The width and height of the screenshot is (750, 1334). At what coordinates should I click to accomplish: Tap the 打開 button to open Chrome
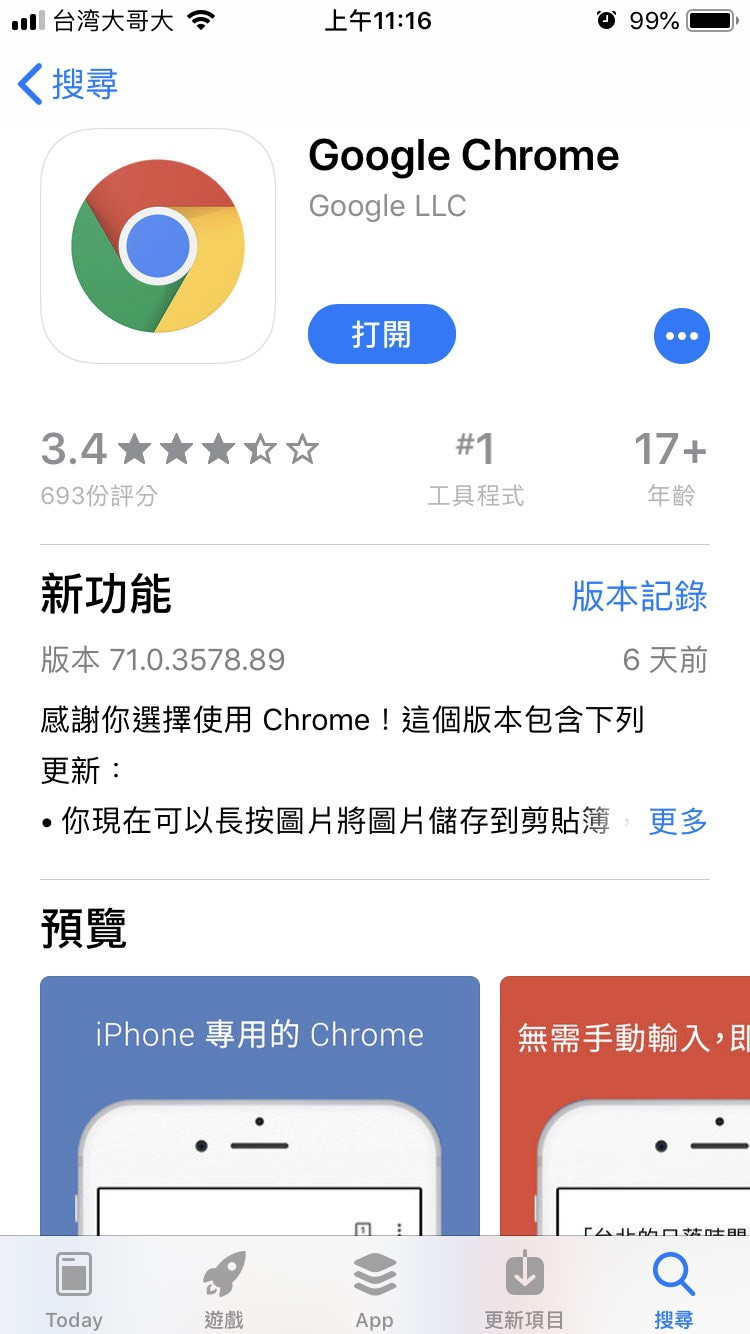point(381,334)
